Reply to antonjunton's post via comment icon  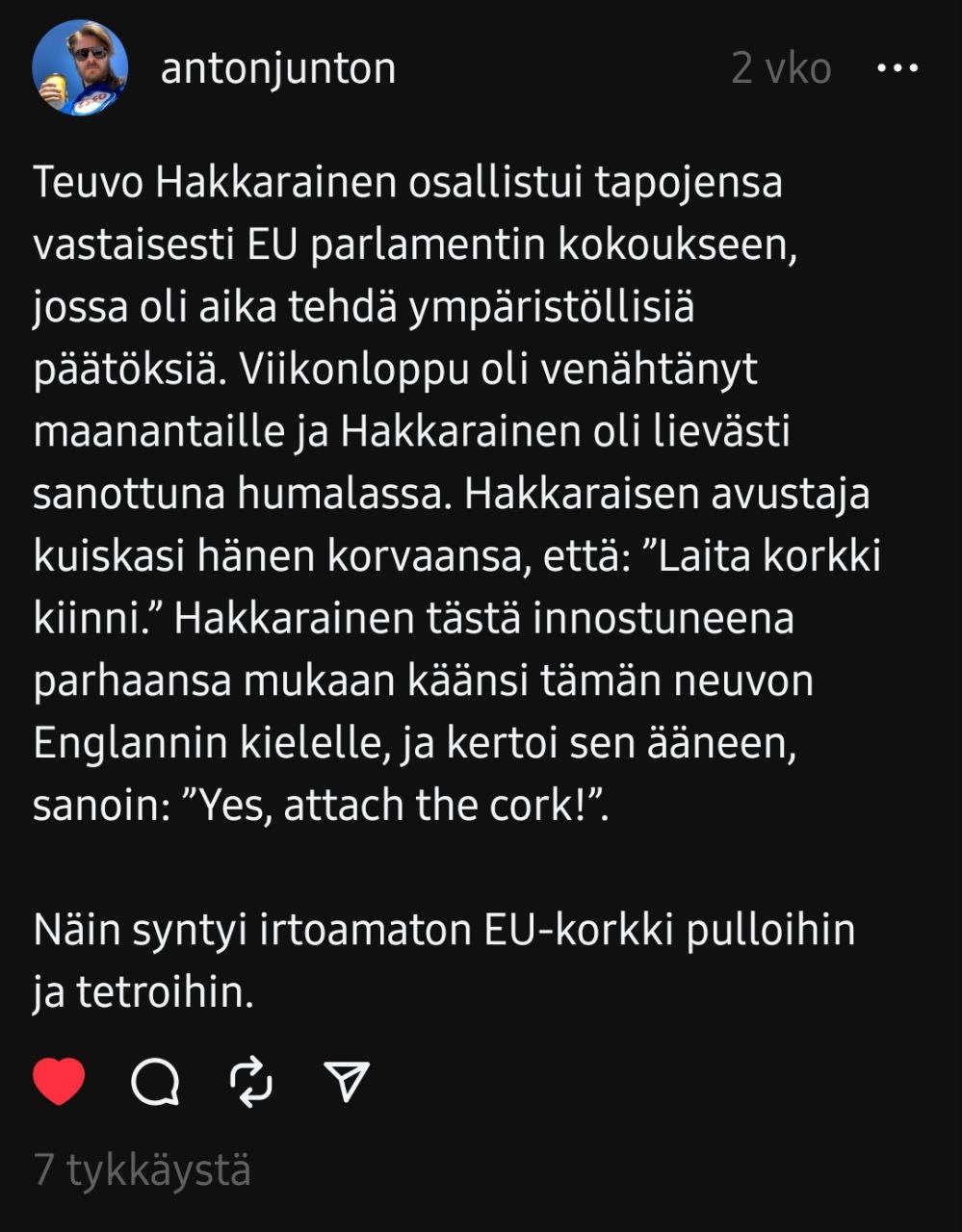click(155, 1082)
